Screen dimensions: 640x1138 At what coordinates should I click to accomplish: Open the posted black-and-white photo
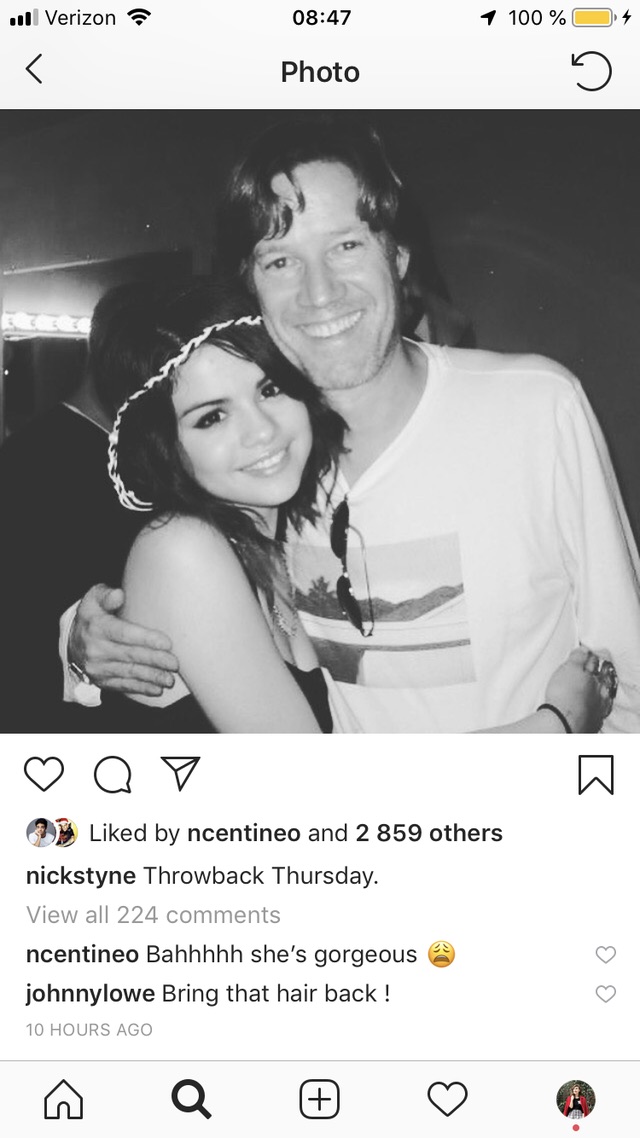point(320,421)
